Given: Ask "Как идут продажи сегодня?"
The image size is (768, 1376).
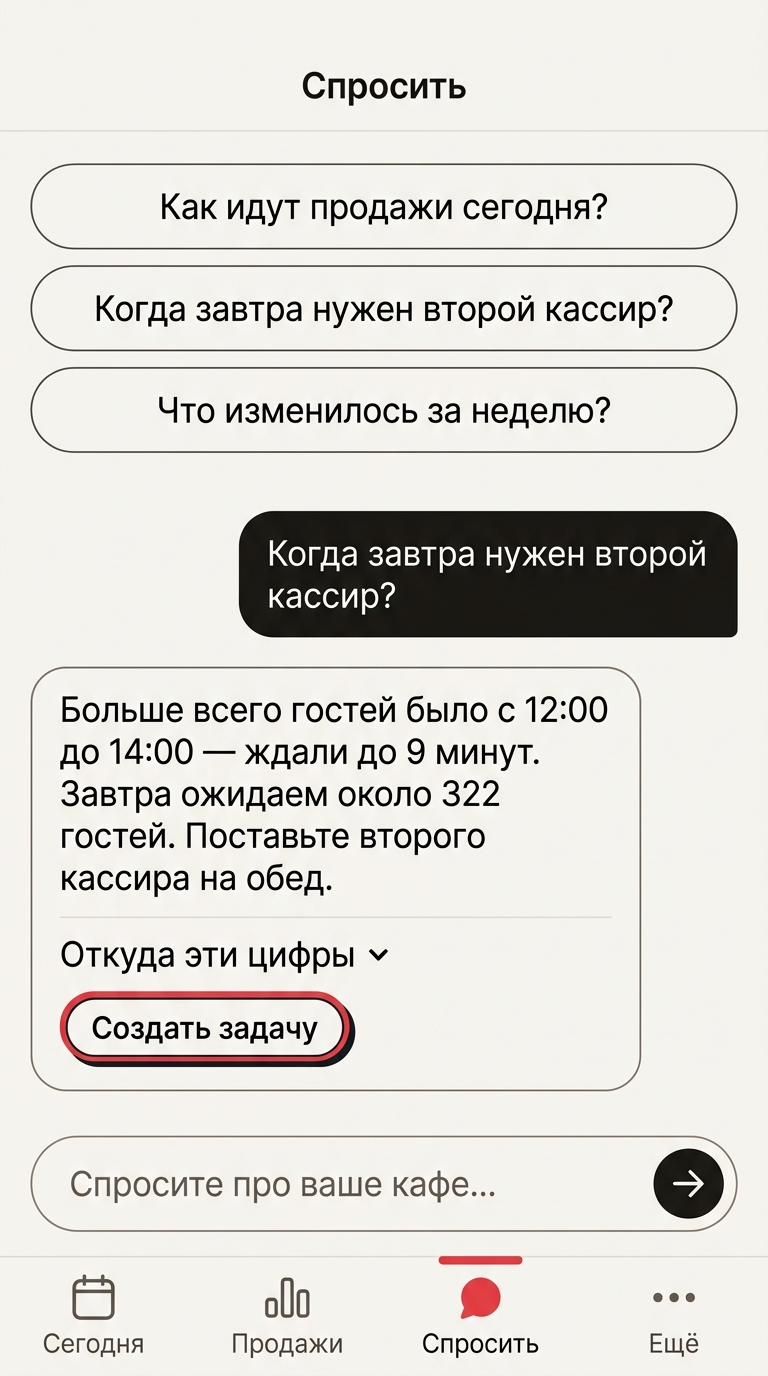Looking at the screenshot, I should point(384,207).
